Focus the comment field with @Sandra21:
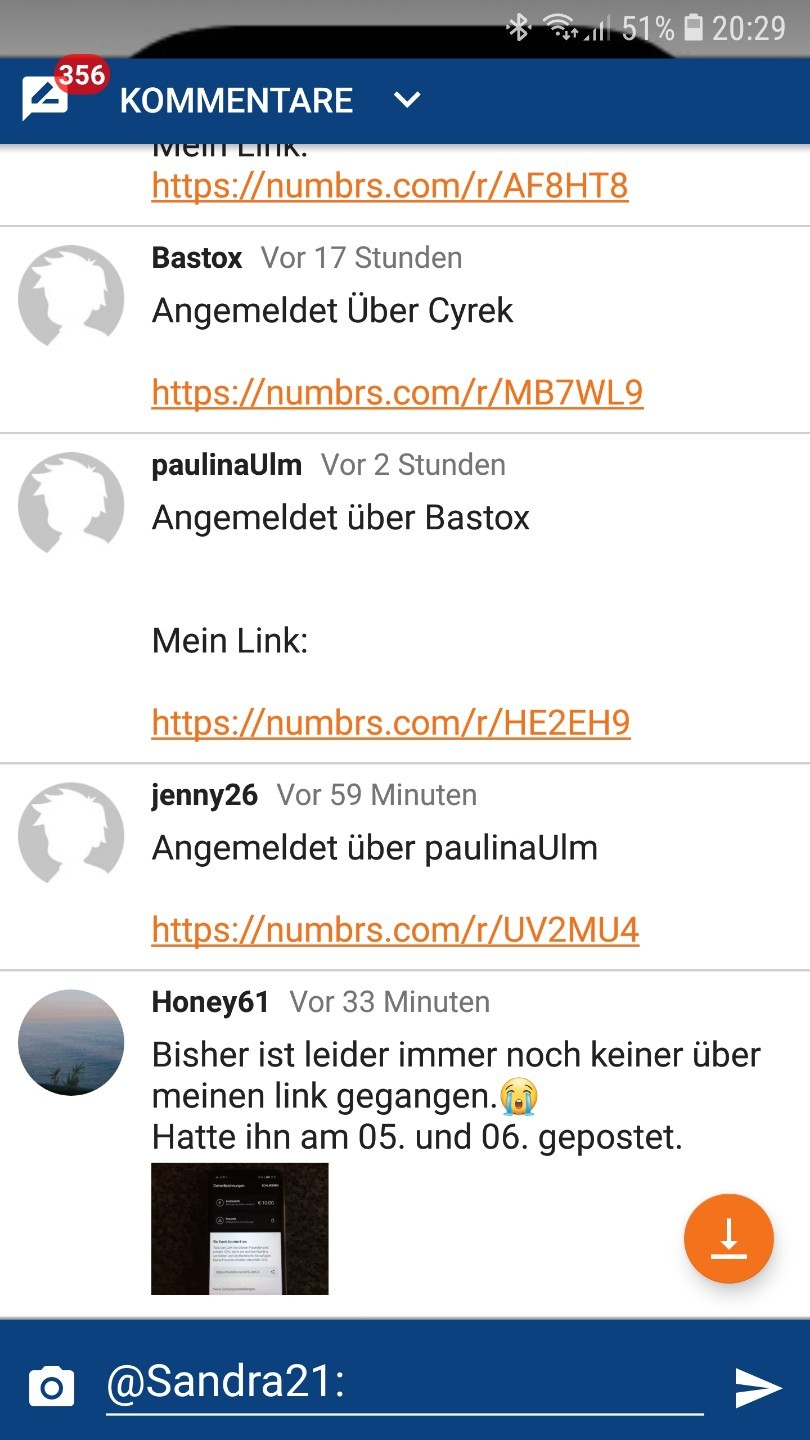Image resolution: width=810 pixels, height=1440 pixels. pos(404,1383)
